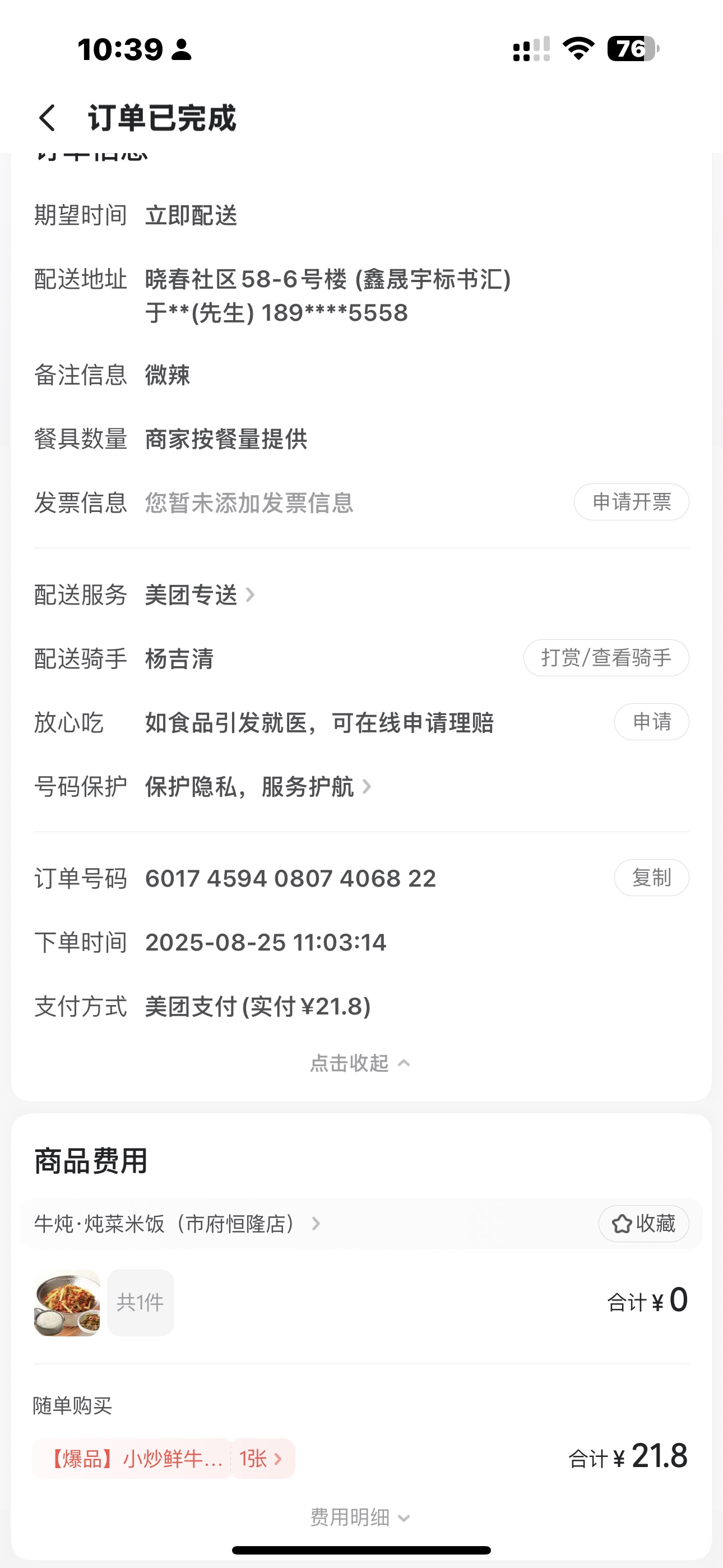Go back from the completed order page
The width and height of the screenshot is (723, 1568).
click(48, 118)
